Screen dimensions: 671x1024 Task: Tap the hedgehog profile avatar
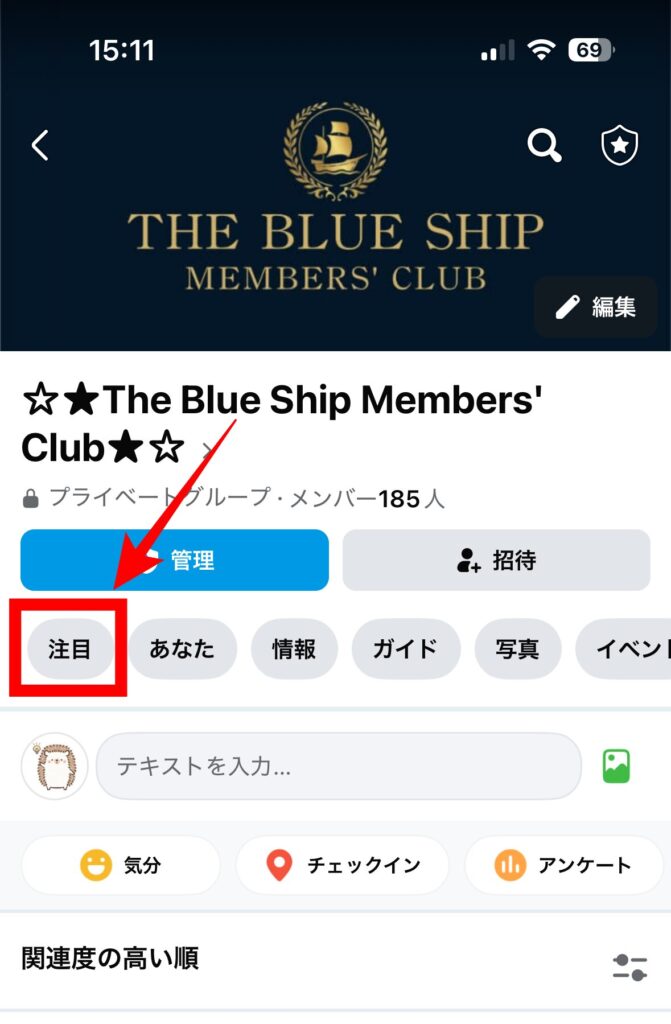click(x=54, y=767)
